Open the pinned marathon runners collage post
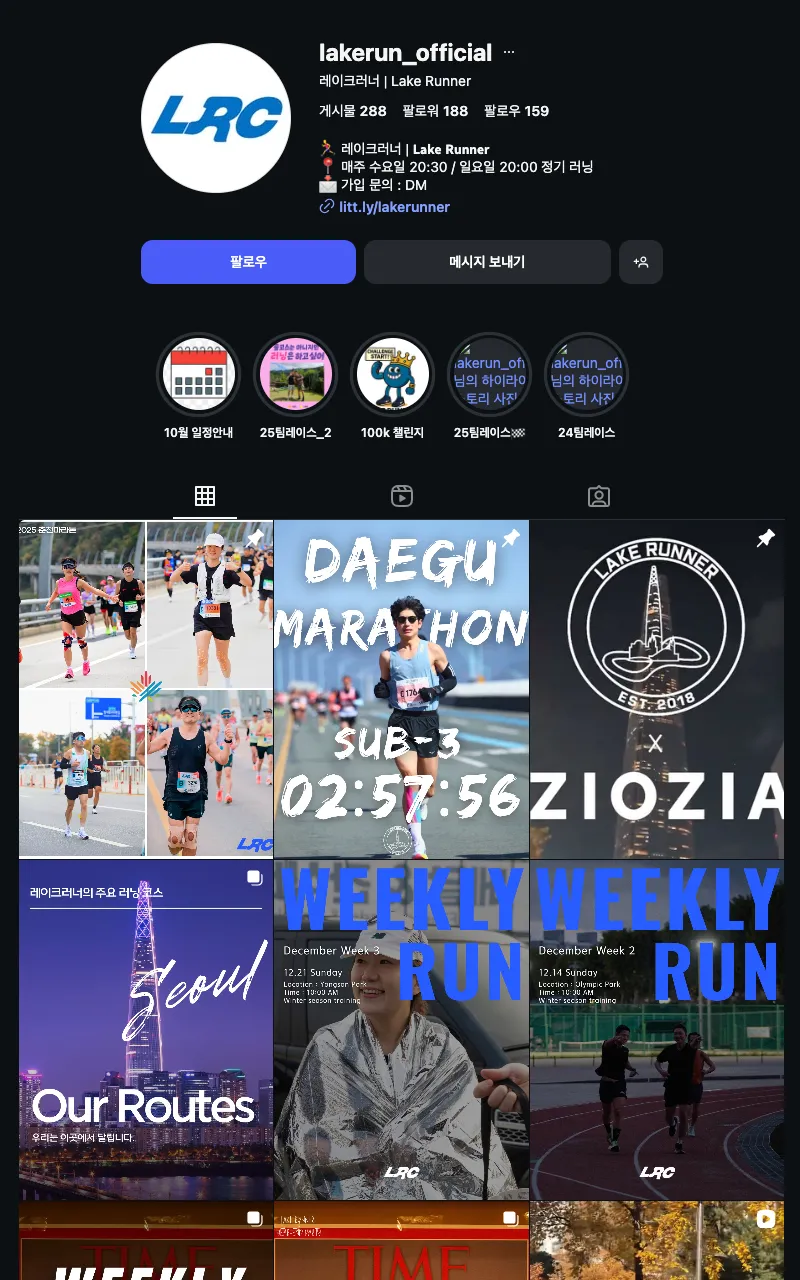Image resolution: width=800 pixels, height=1280 pixels. click(x=146, y=690)
